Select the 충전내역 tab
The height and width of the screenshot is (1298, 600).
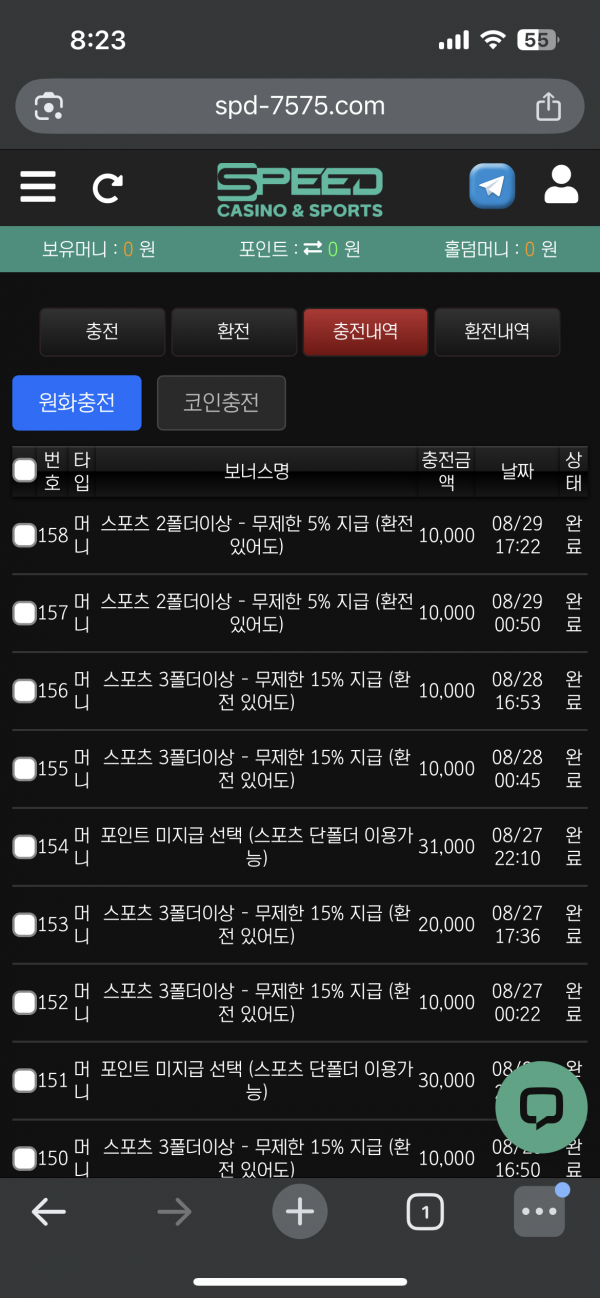[365, 332]
